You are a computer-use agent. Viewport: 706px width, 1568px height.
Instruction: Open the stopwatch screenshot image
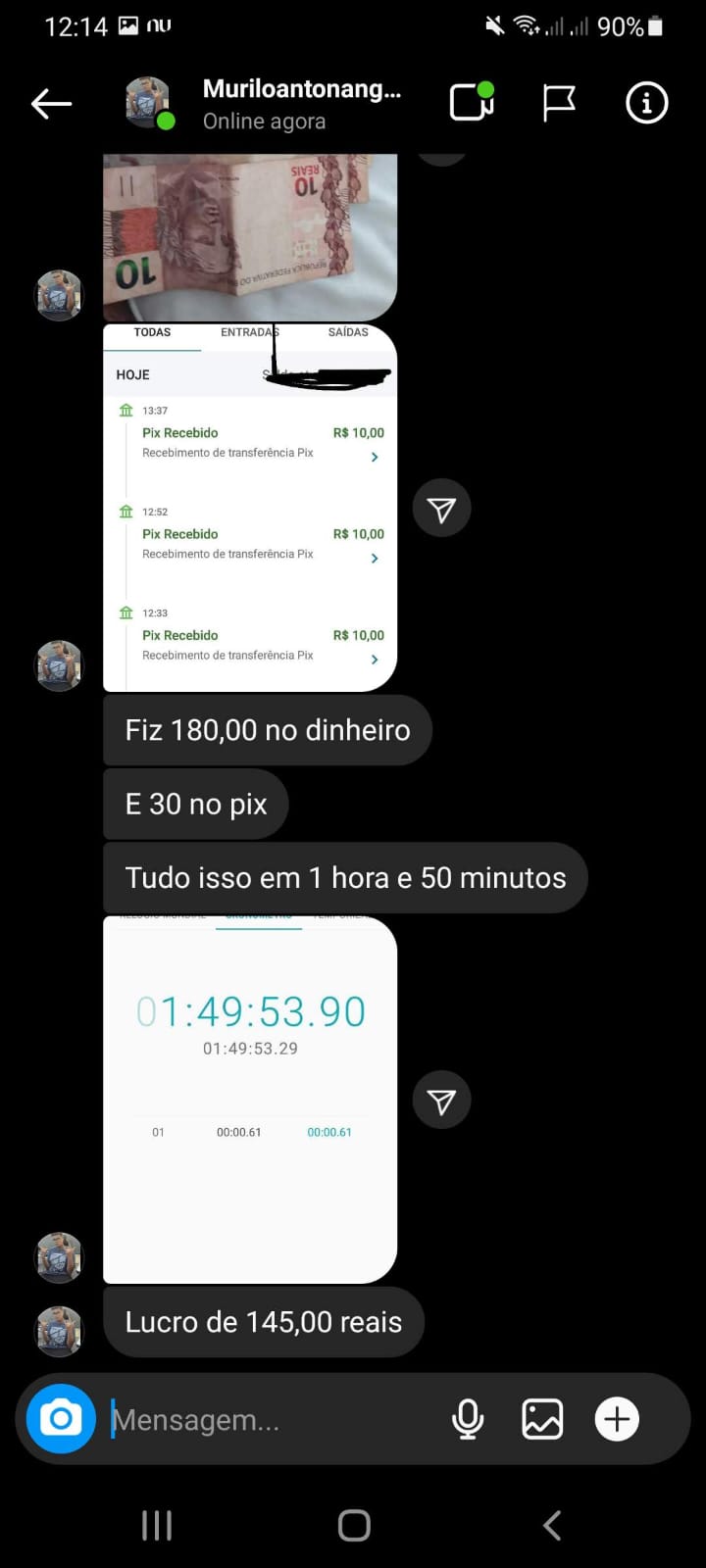[x=250, y=1100]
